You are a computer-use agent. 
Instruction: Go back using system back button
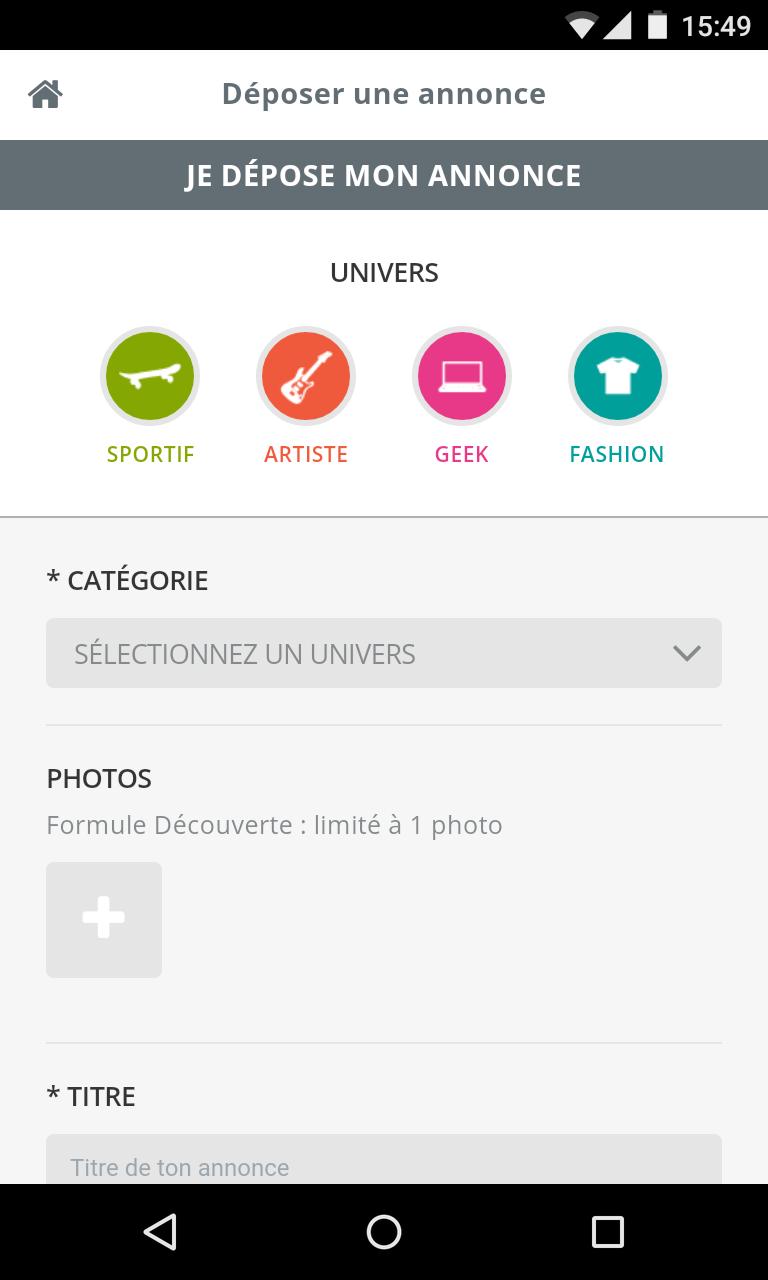pos(160,1232)
